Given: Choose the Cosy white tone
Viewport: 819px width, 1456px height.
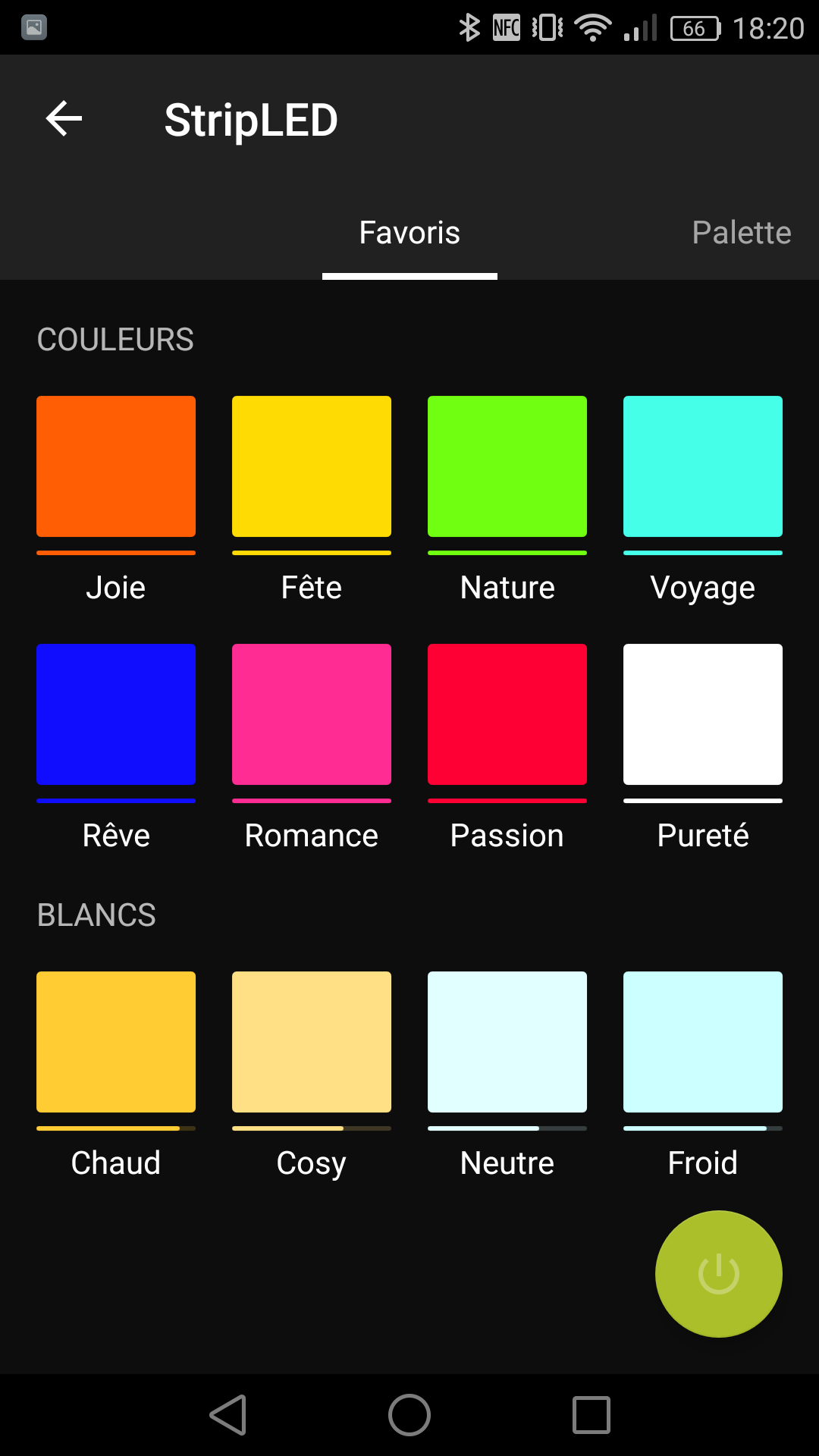Looking at the screenshot, I should [x=312, y=1042].
